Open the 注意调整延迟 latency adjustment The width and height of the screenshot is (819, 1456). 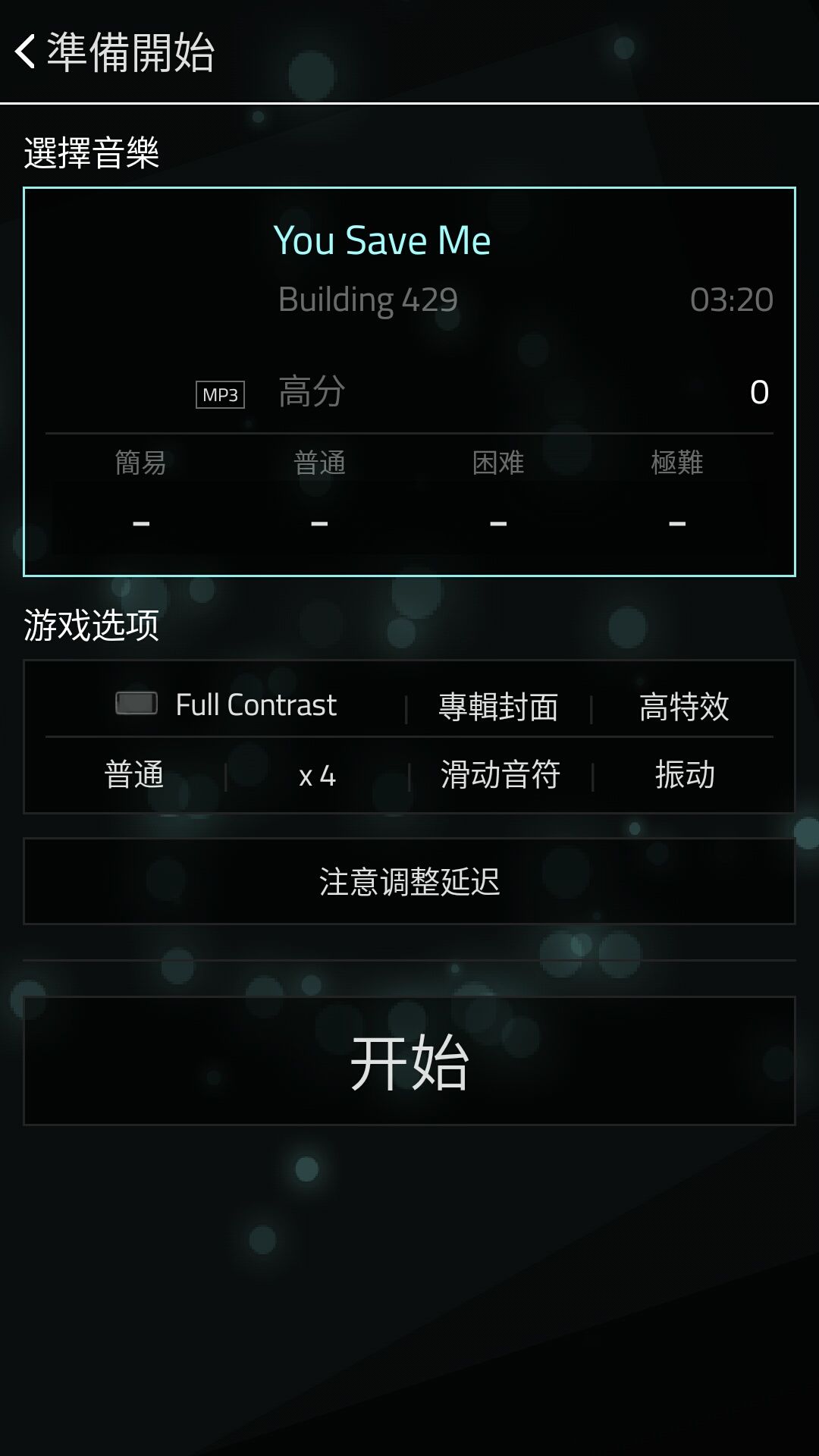[409, 882]
